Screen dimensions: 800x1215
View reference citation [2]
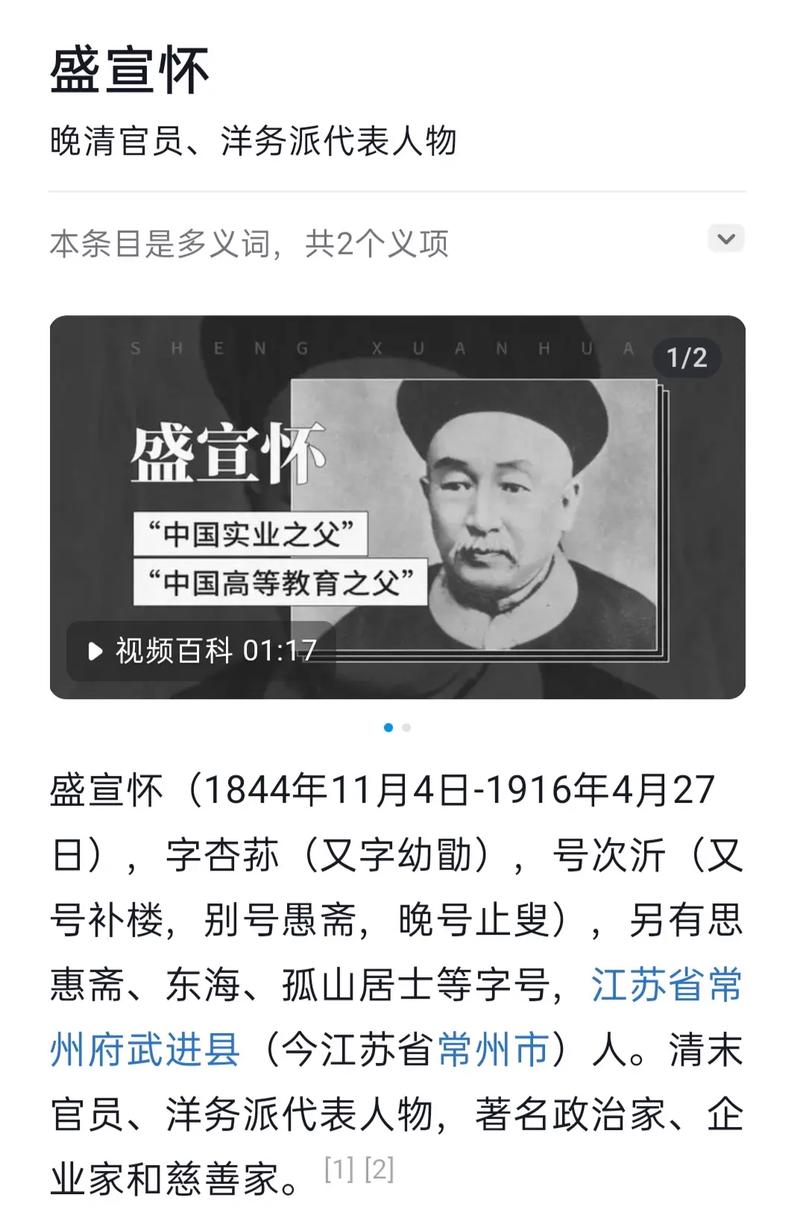(x=379, y=1169)
